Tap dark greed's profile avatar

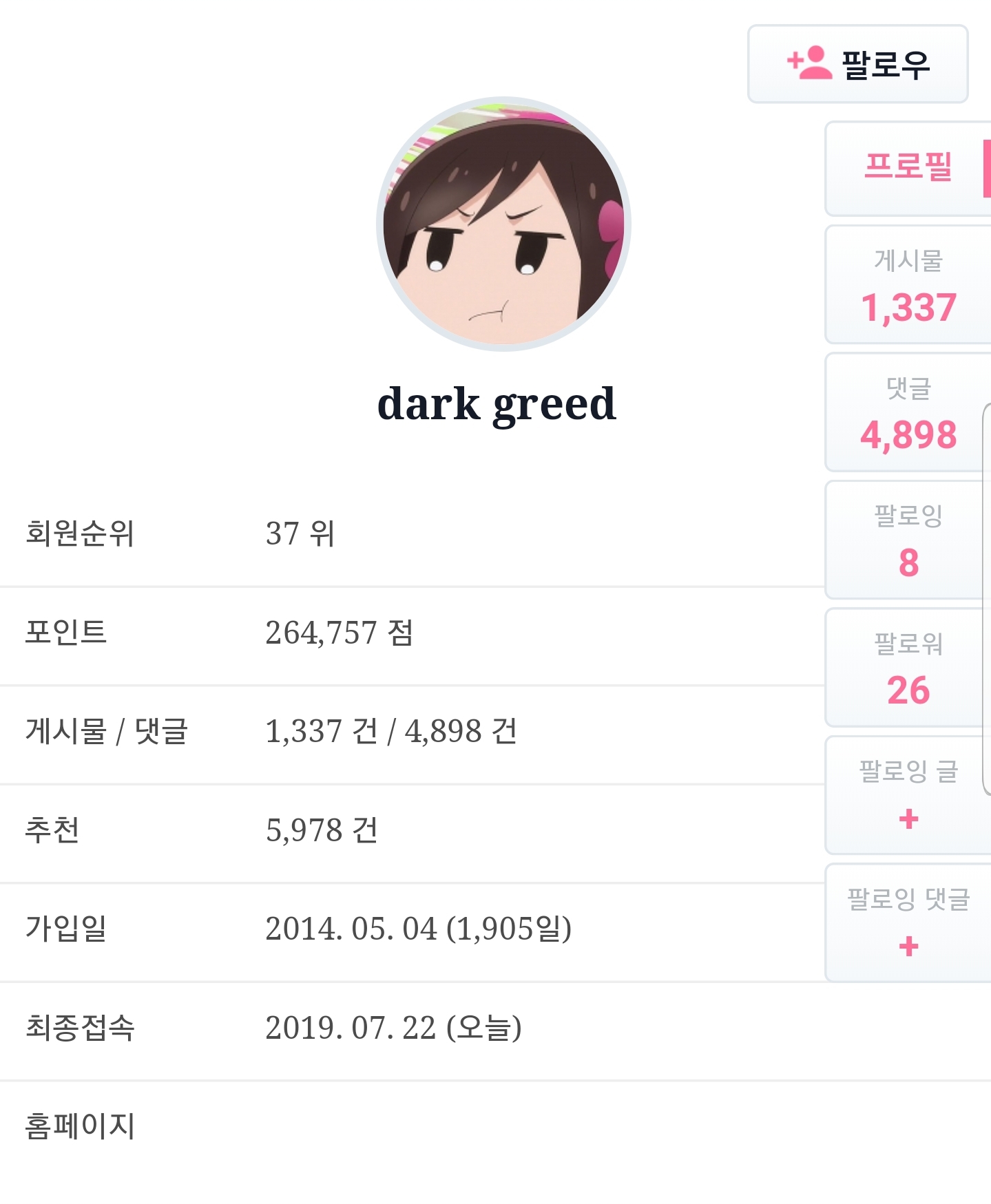click(x=503, y=224)
